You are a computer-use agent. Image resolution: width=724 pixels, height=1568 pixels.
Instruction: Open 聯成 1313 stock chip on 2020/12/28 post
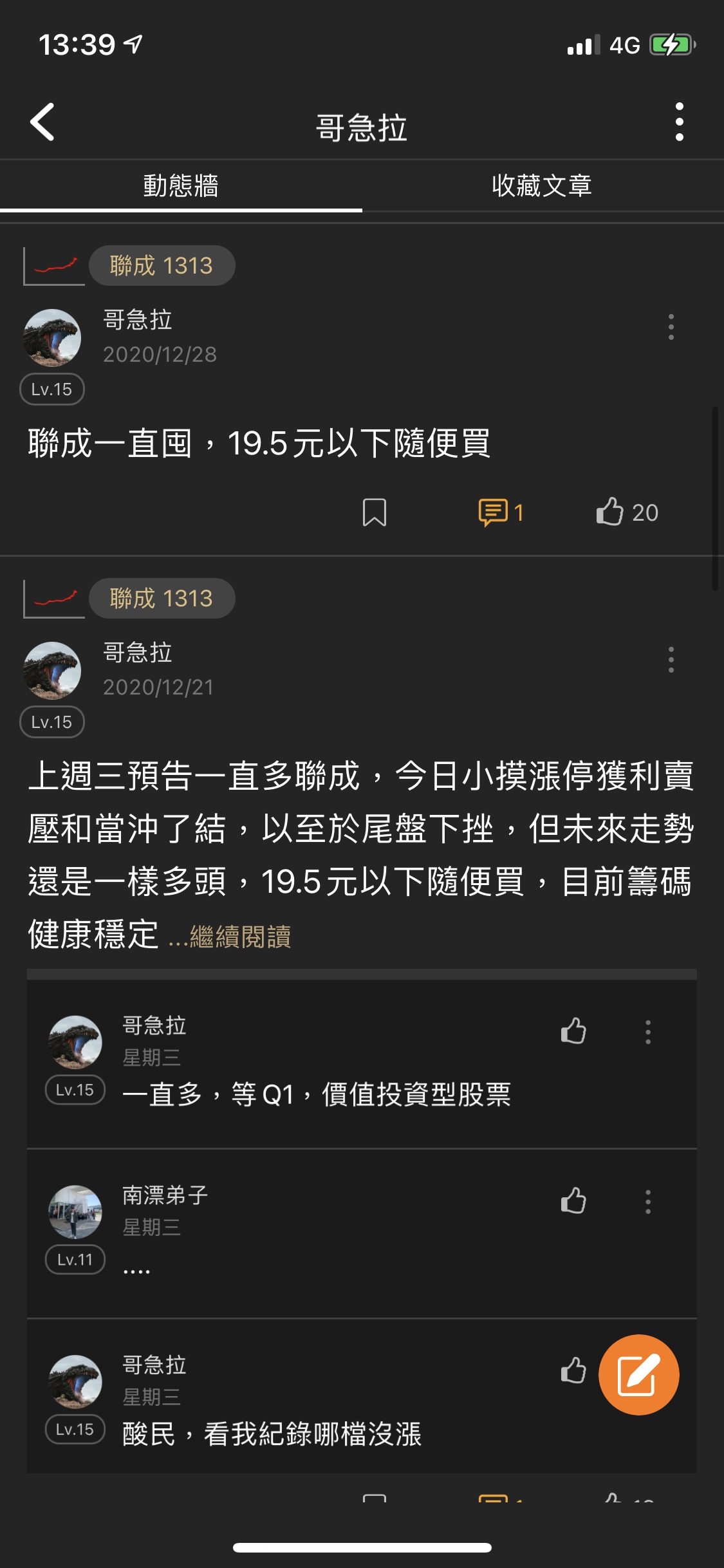pos(162,266)
